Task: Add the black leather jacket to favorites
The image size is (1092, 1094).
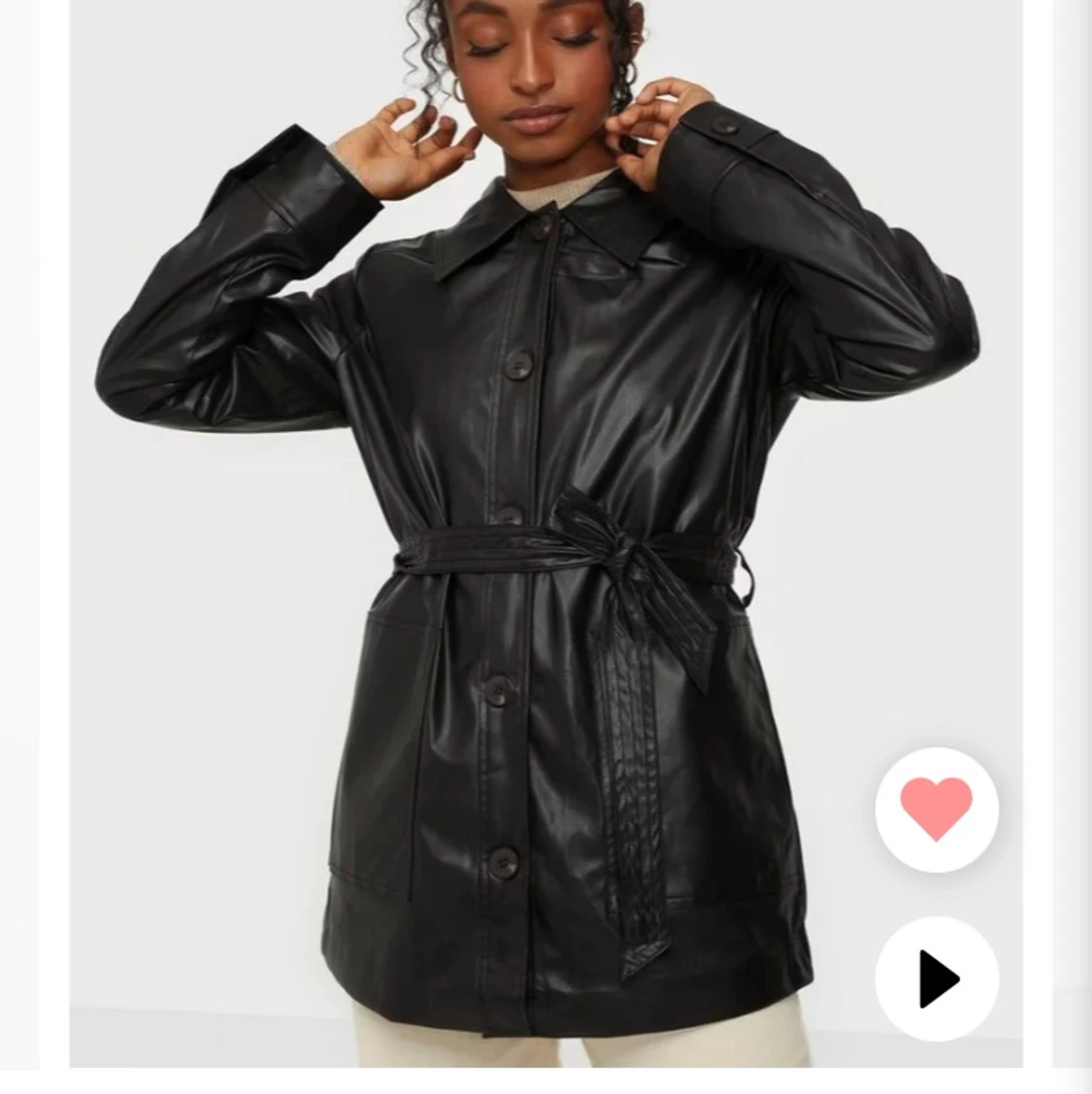Action: [x=936, y=809]
